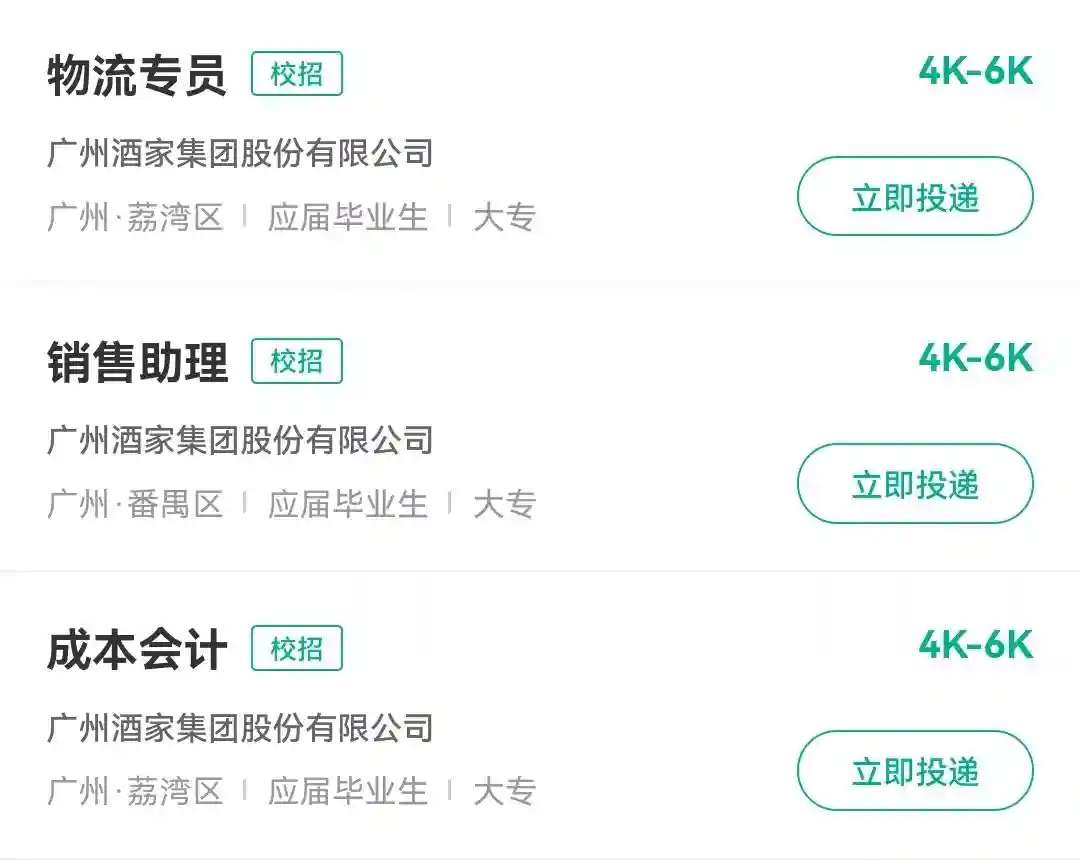Tap 立即投递 for 物流专员
This screenshot has height=864, width=1080.
pos(914,197)
